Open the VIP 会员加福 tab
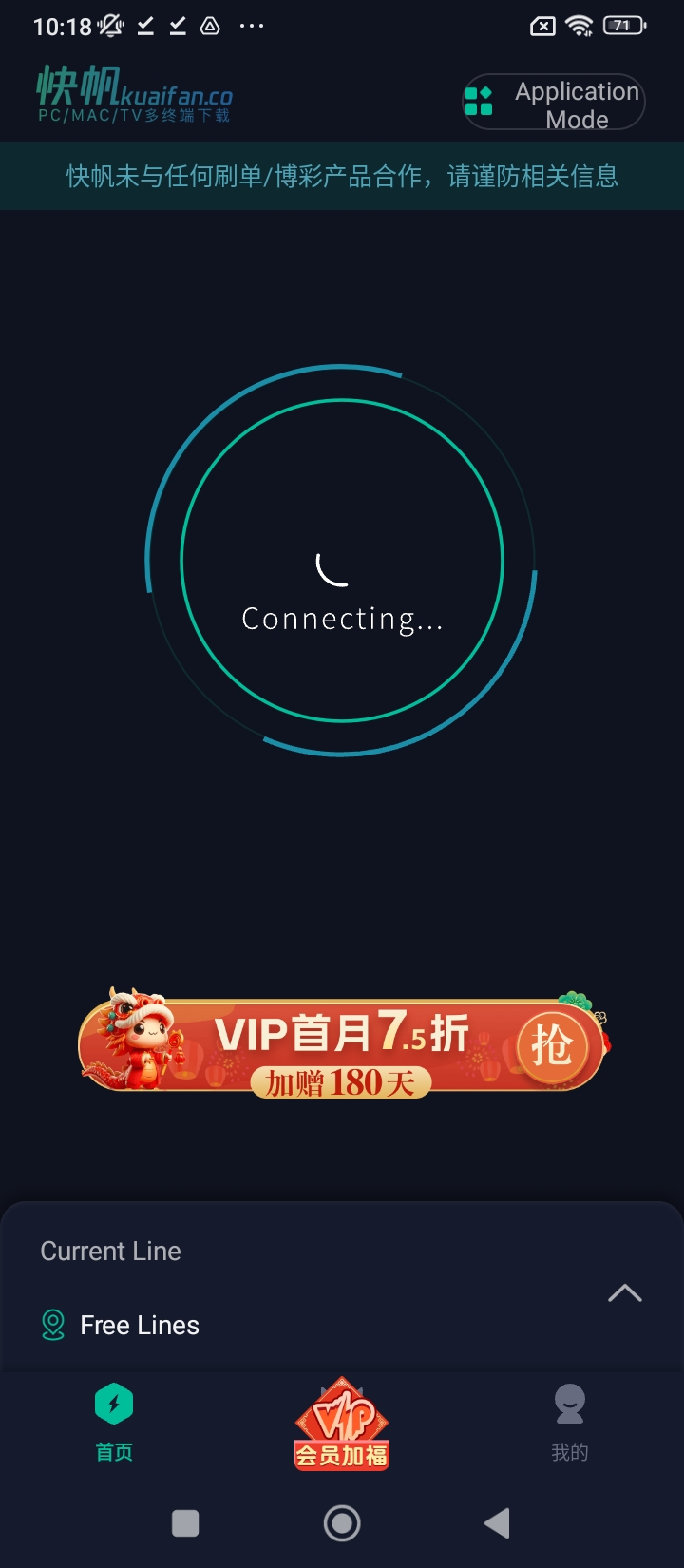 (342, 1423)
